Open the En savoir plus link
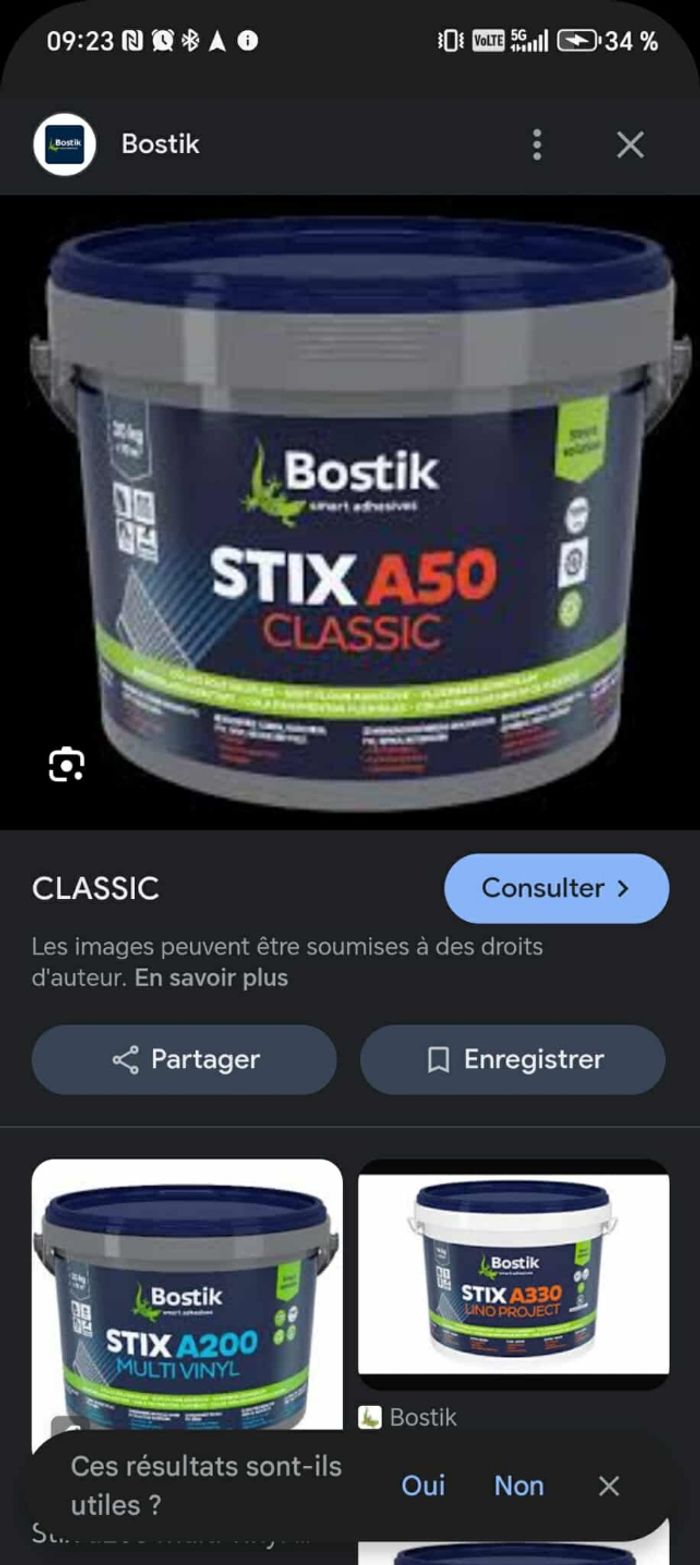 click(211, 978)
